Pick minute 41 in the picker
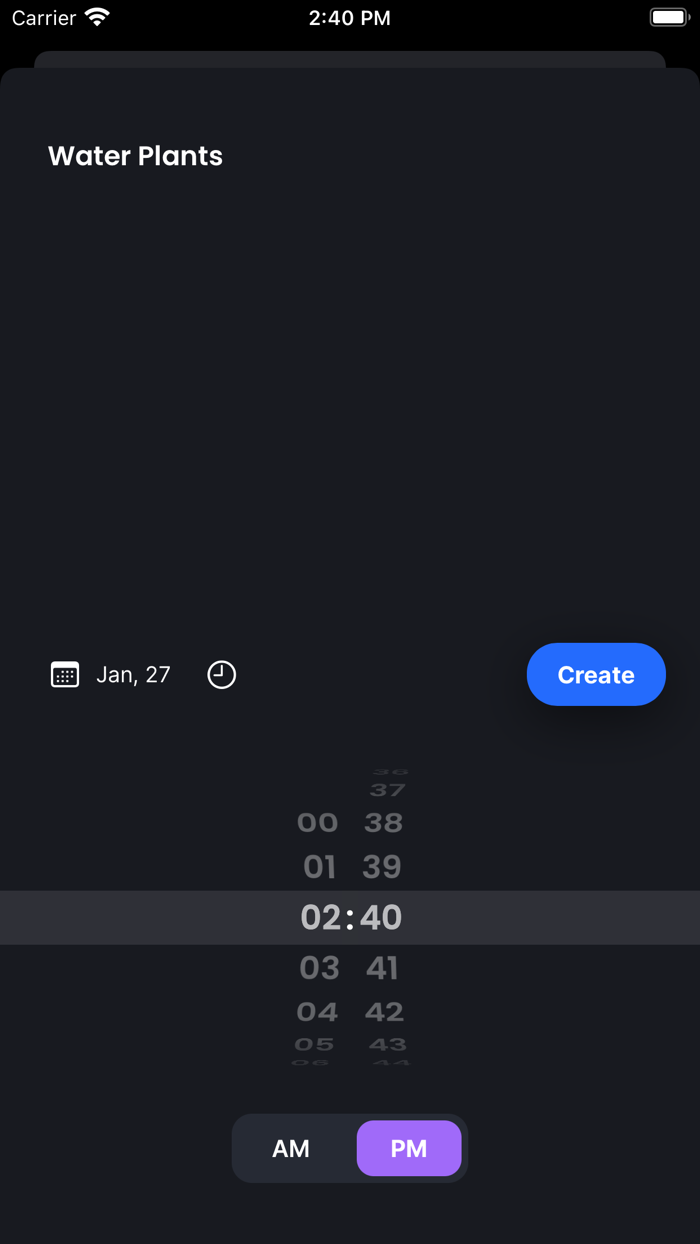The height and width of the screenshot is (1244, 700). coord(382,967)
